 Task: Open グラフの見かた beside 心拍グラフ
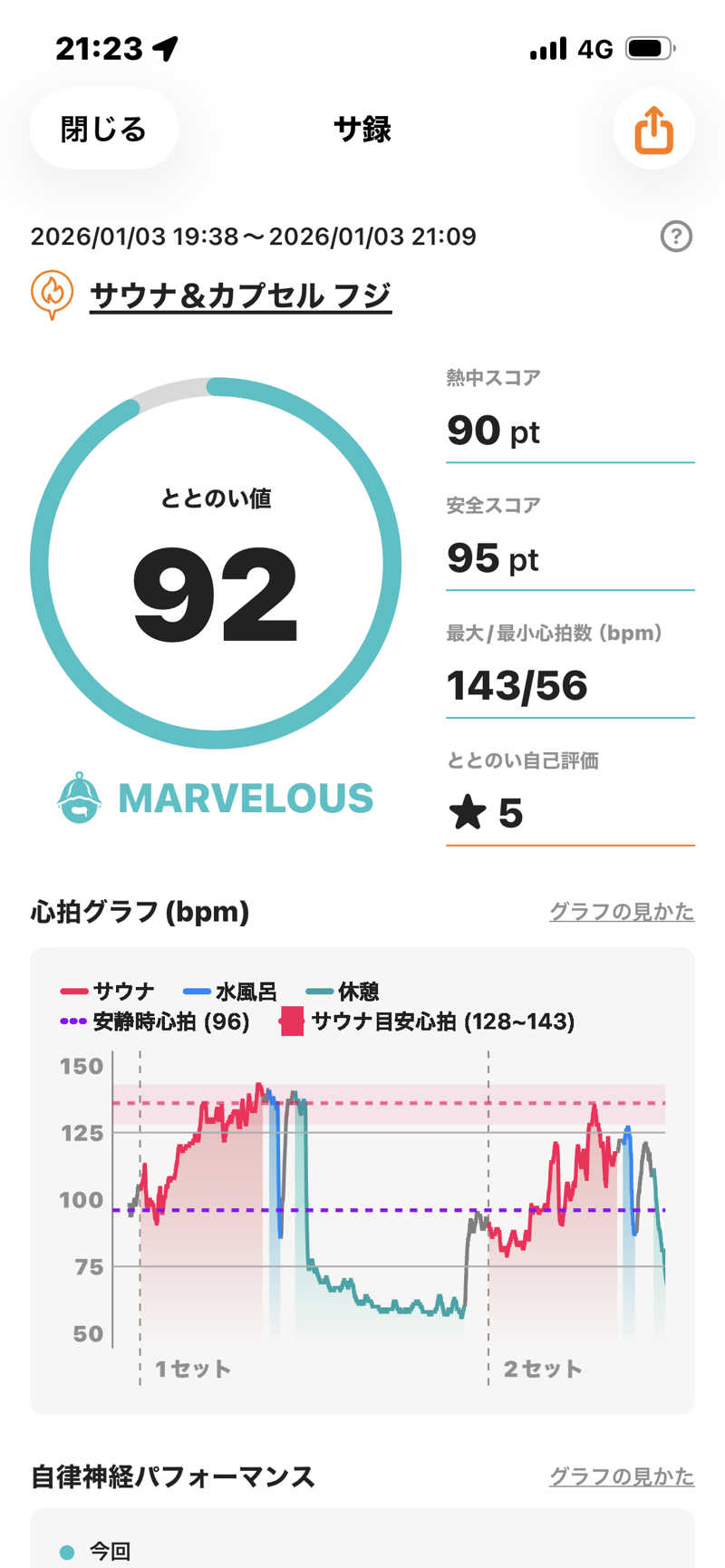click(x=622, y=912)
